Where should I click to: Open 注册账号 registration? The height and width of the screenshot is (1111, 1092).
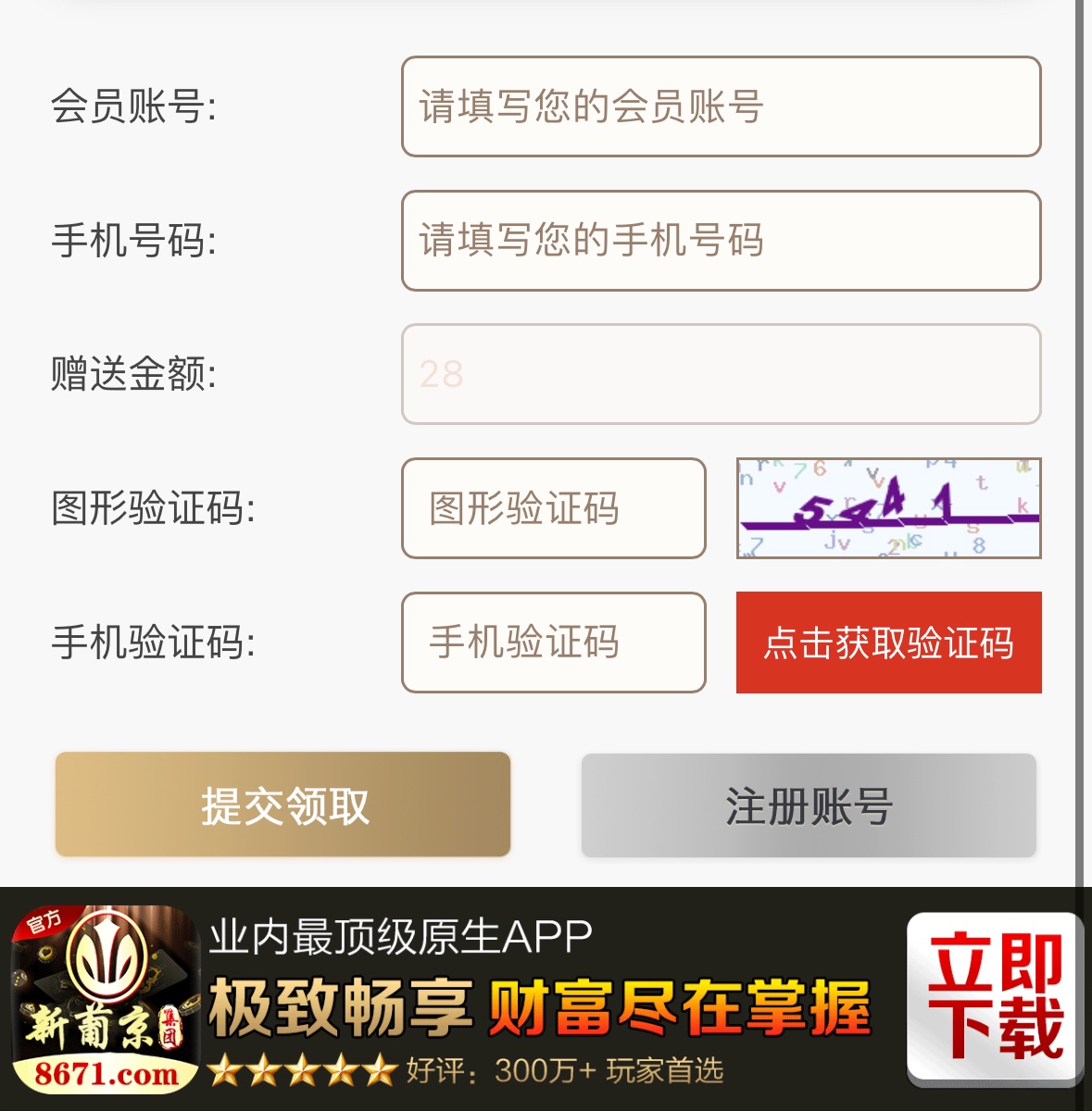click(x=809, y=805)
